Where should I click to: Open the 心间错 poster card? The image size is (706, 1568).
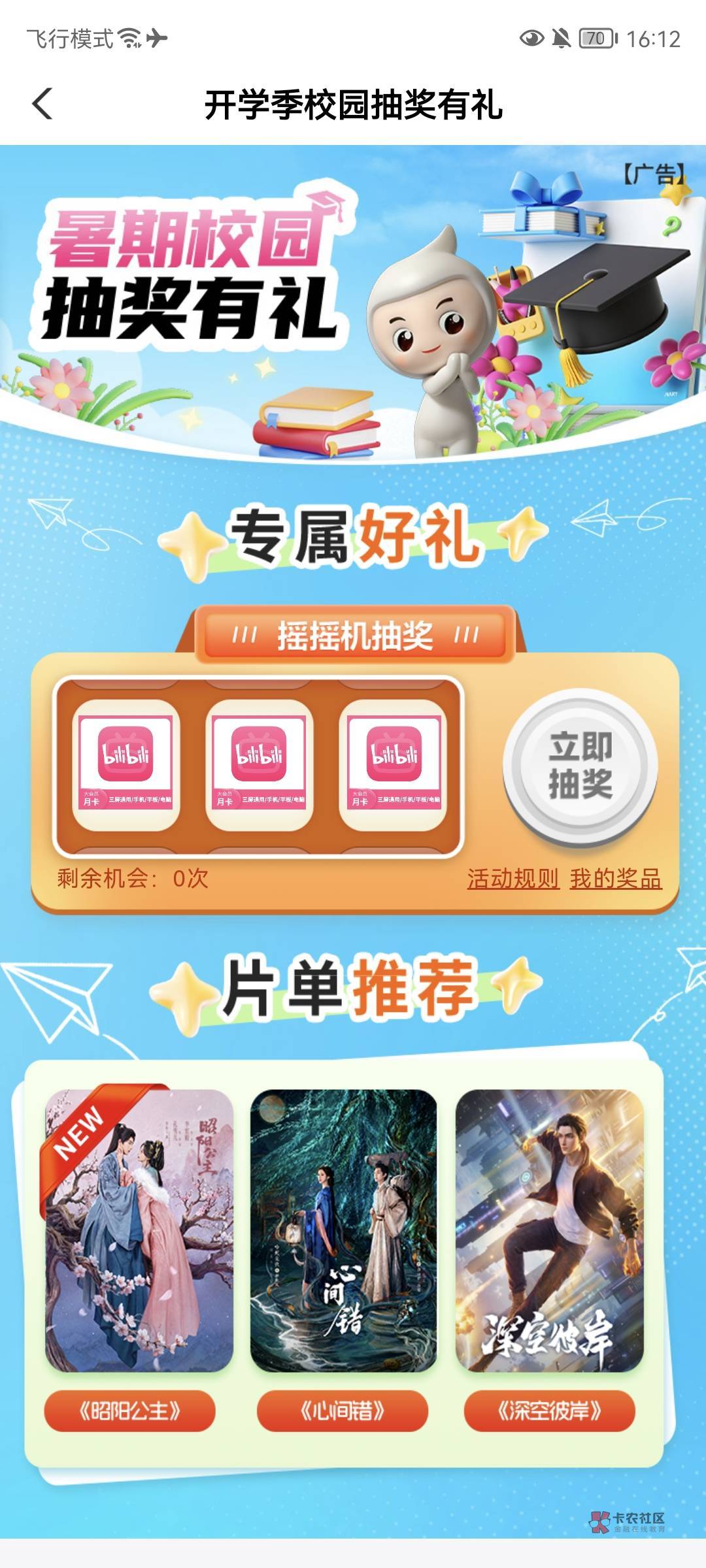click(344, 1230)
